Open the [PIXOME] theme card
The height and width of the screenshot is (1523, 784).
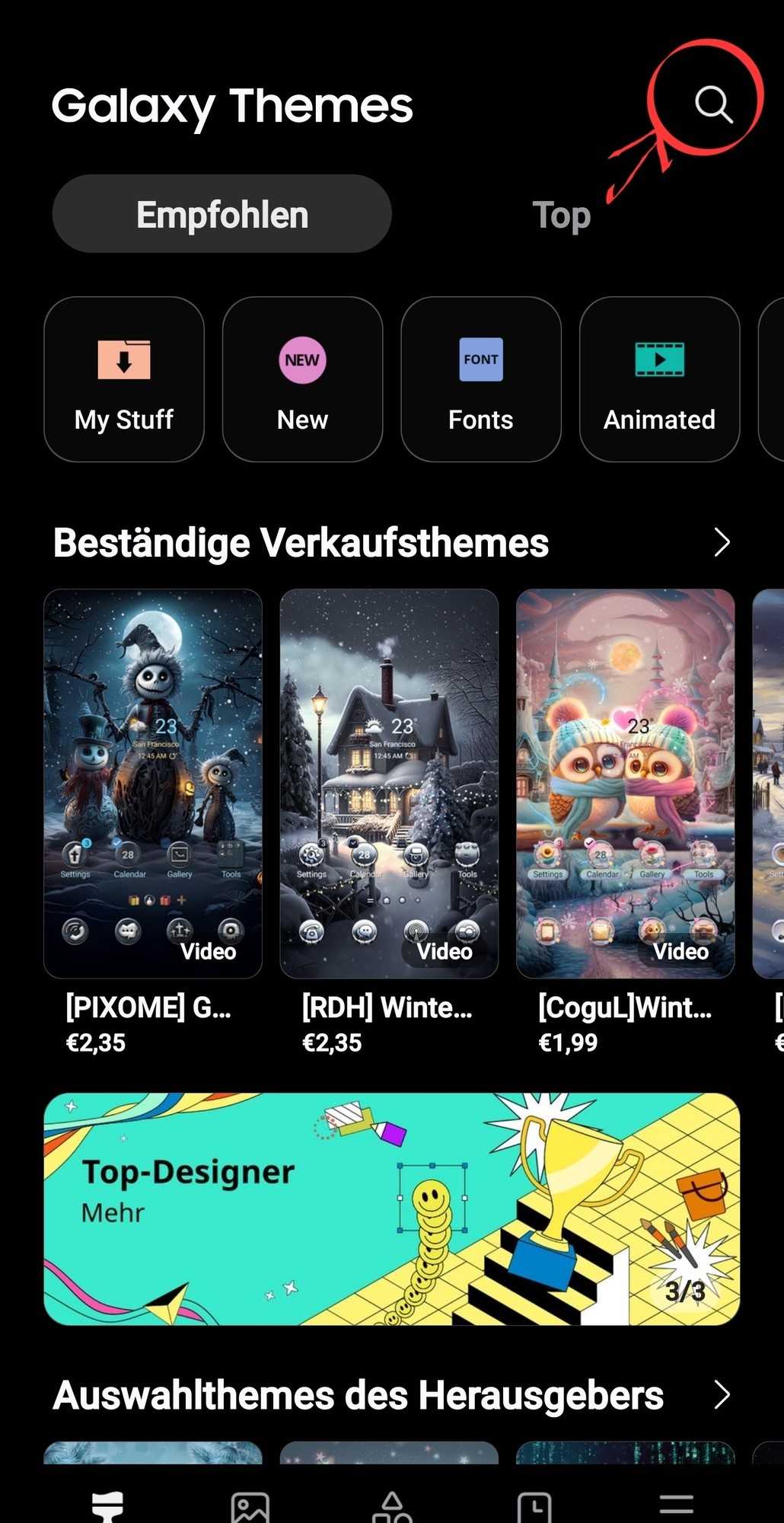click(x=153, y=784)
